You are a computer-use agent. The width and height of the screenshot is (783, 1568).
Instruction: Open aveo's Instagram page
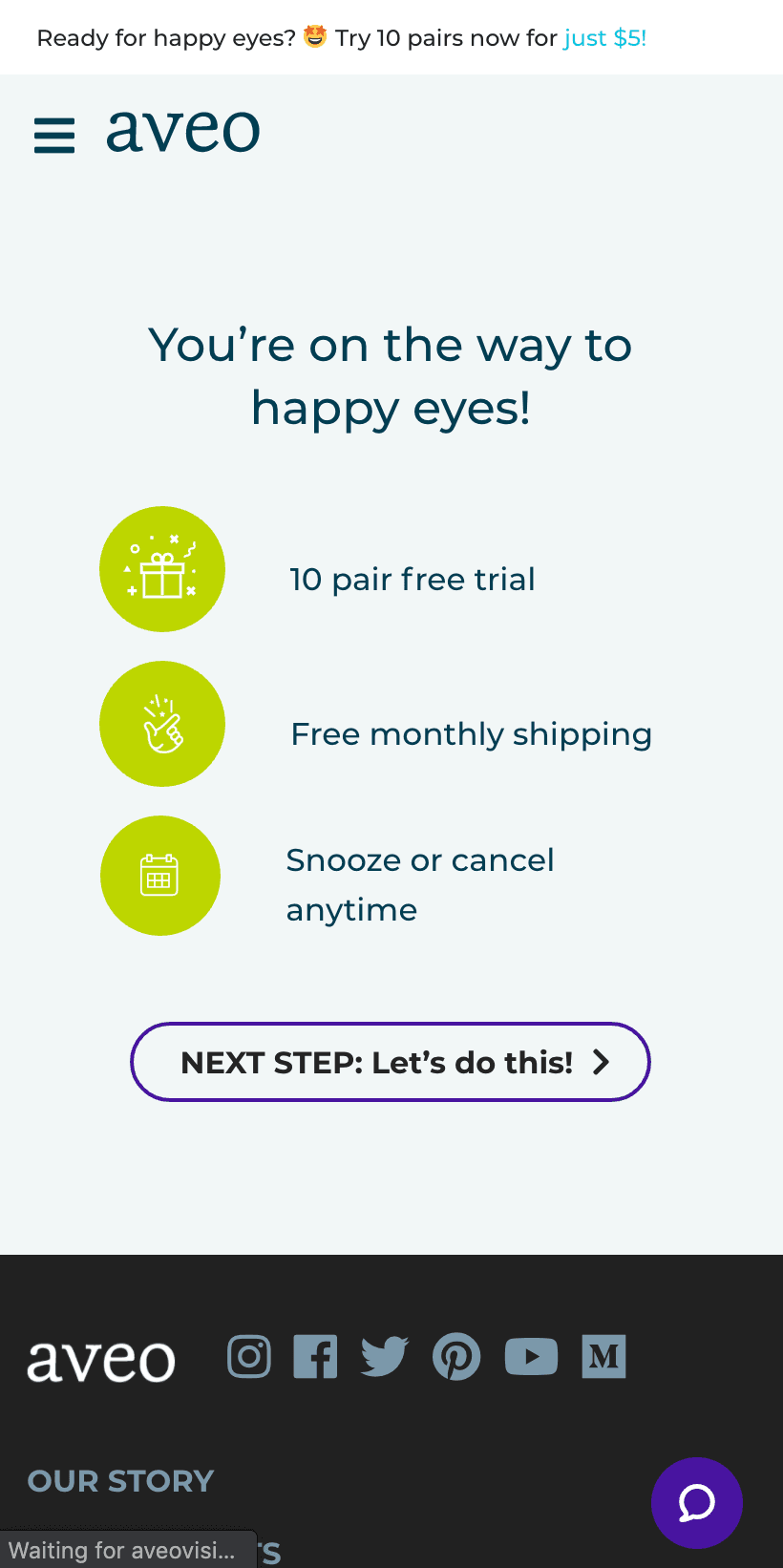(249, 1356)
